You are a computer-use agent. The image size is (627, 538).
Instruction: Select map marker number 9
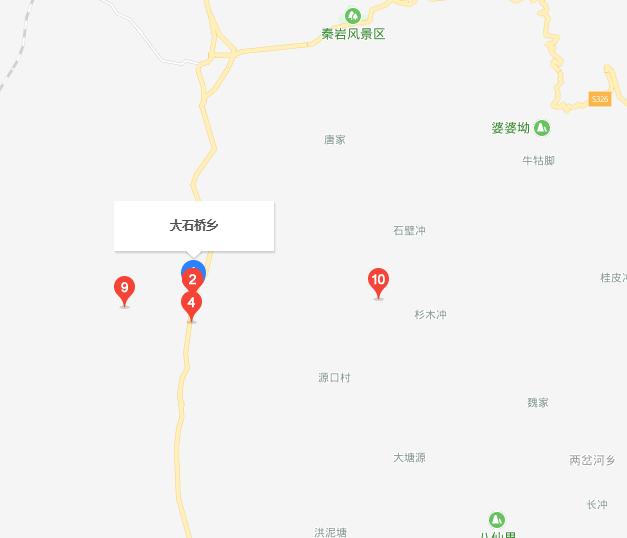124,290
